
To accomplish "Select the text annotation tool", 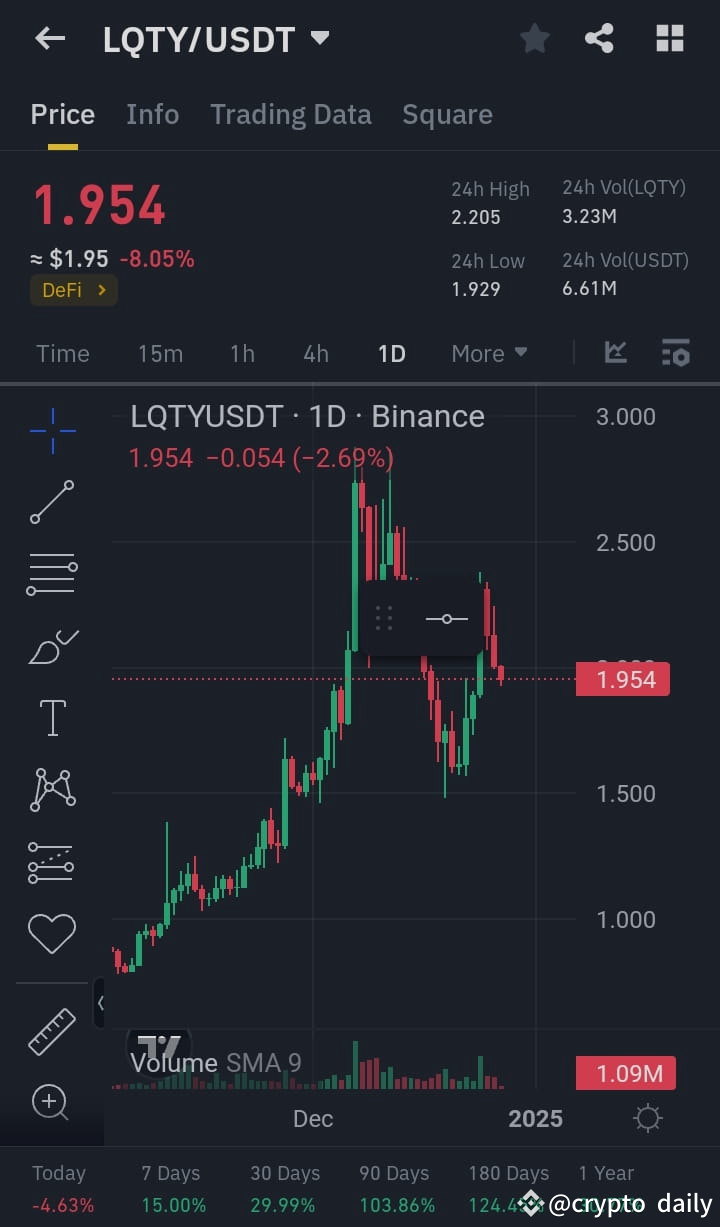I will pos(51,717).
